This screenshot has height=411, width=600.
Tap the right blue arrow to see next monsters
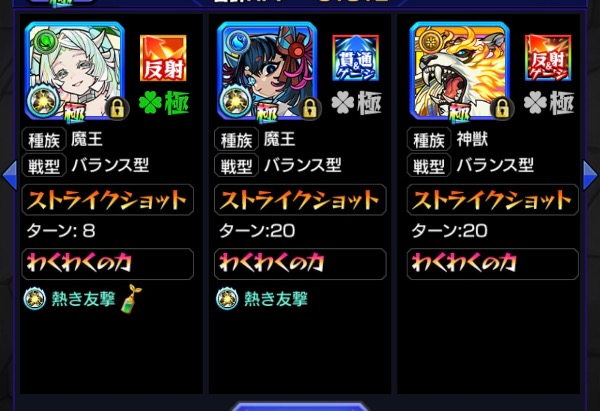[590, 174]
